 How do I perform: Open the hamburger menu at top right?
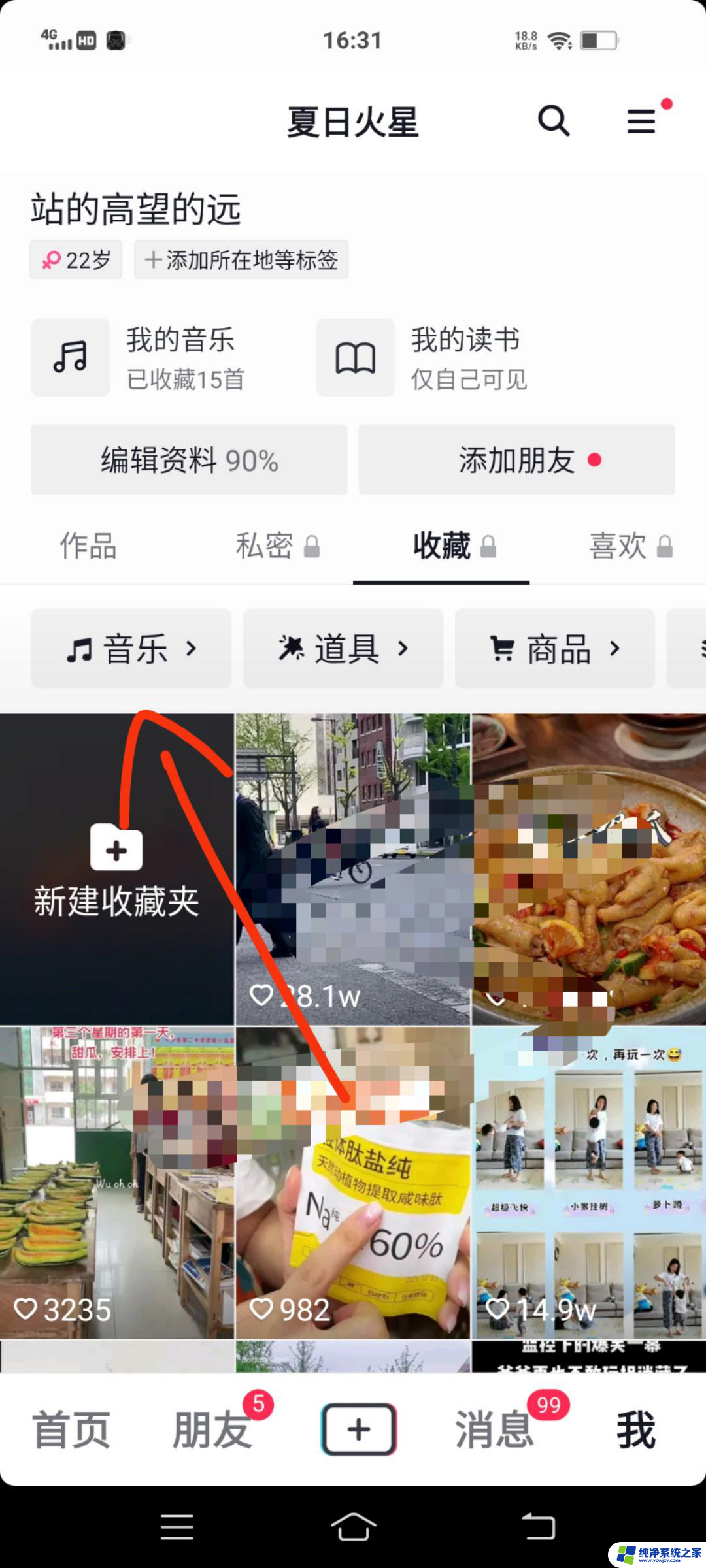[x=641, y=122]
